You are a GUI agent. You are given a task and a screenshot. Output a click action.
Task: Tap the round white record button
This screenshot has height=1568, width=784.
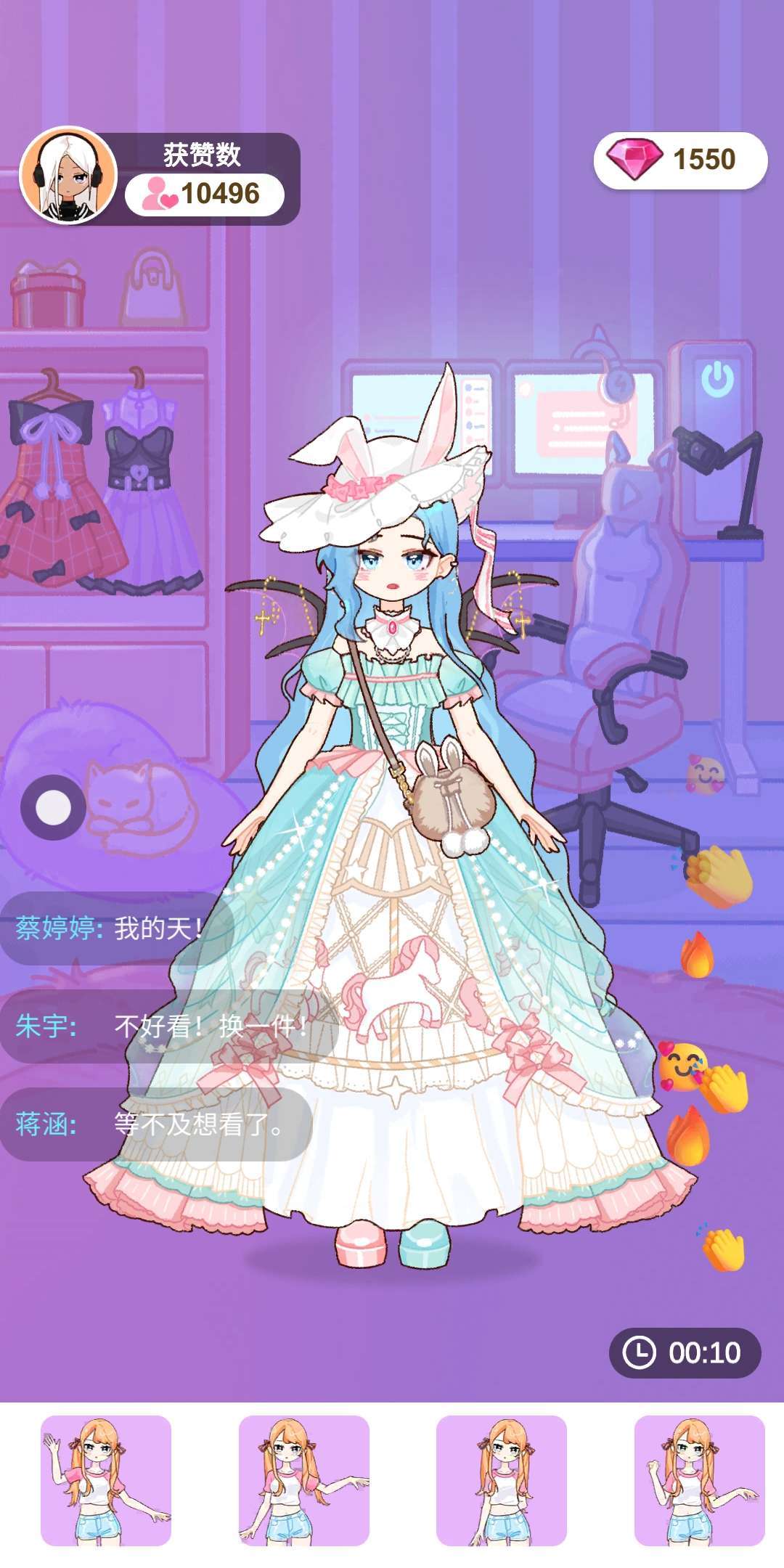coord(53,808)
